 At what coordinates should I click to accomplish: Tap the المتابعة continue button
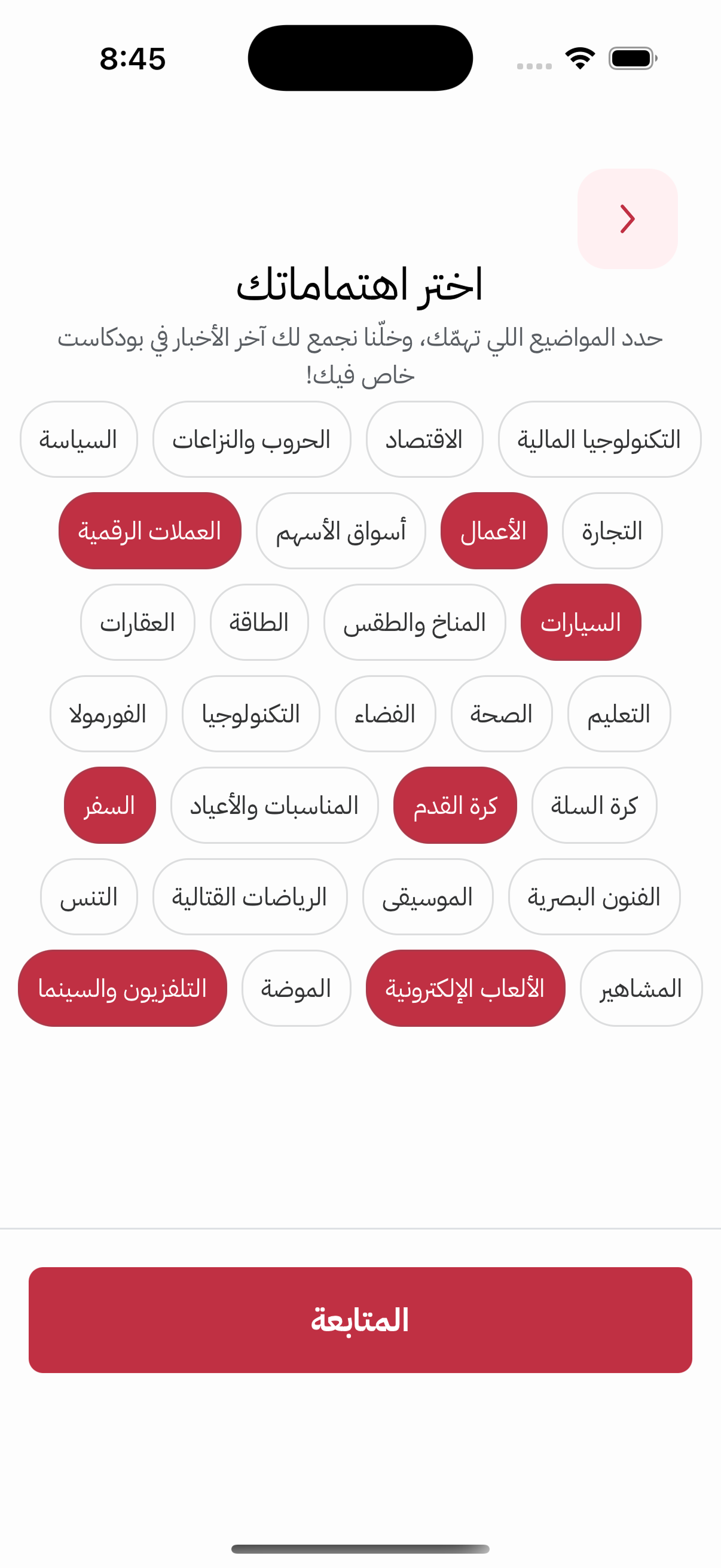[x=360, y=1320]
